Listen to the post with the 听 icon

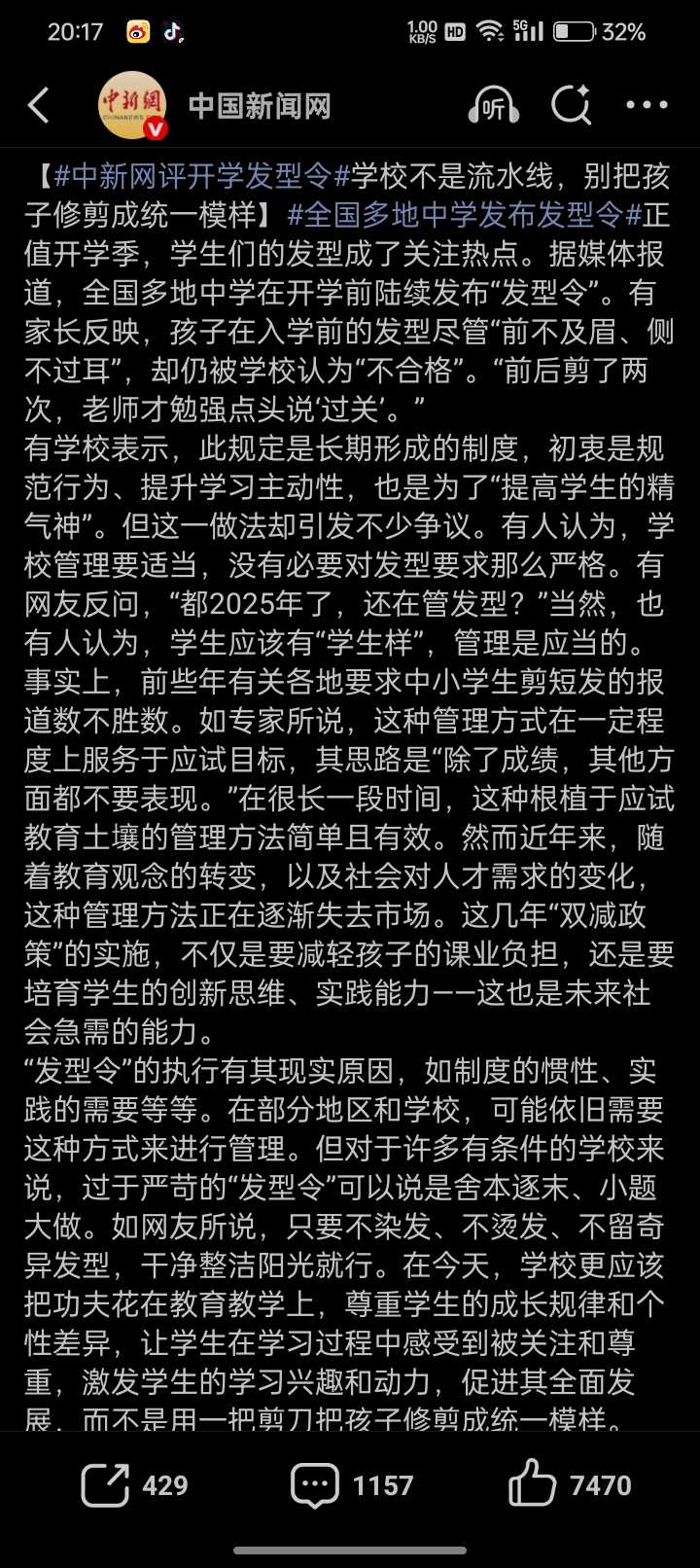(493, 105)
